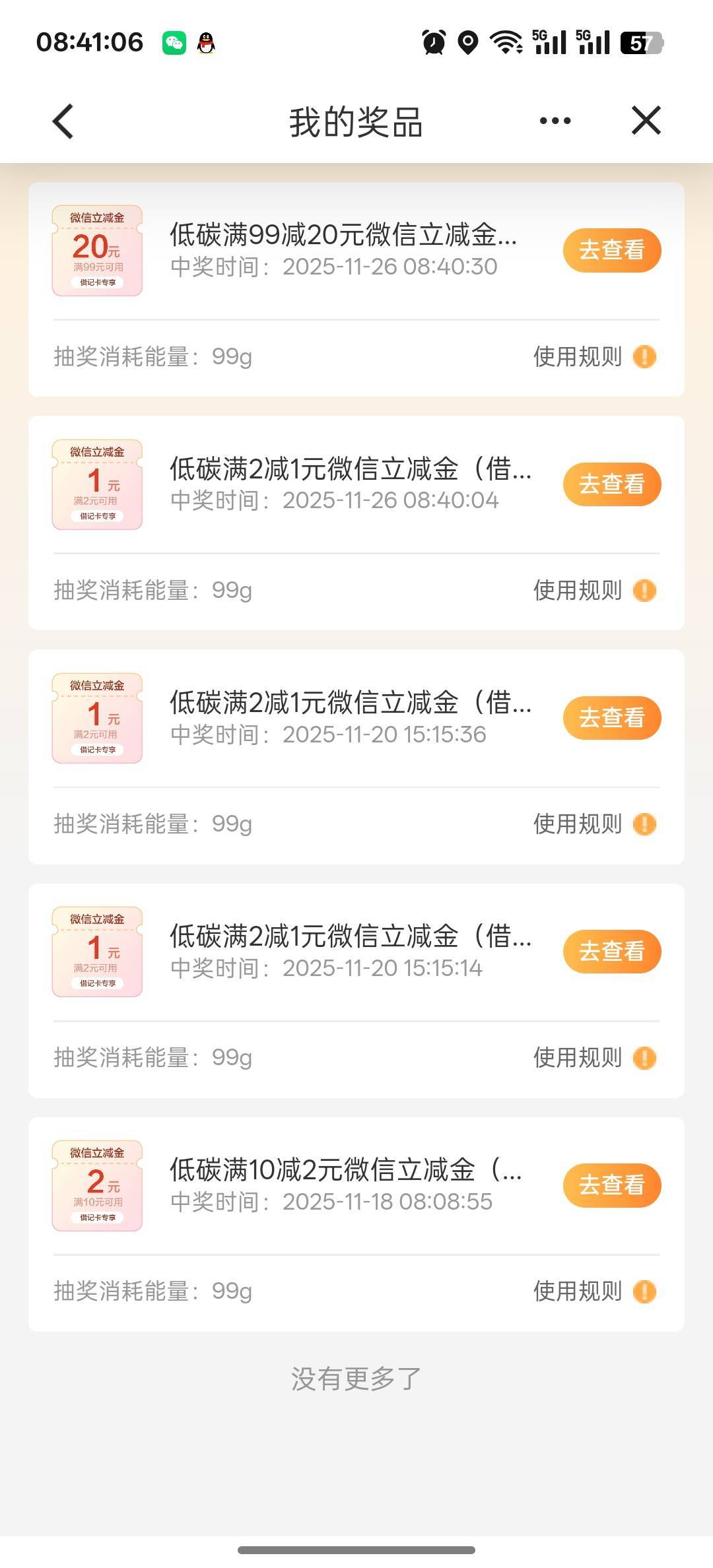
Task: View 使用规则 for the 15:15:14 prize
Action: coord(594,1058)
